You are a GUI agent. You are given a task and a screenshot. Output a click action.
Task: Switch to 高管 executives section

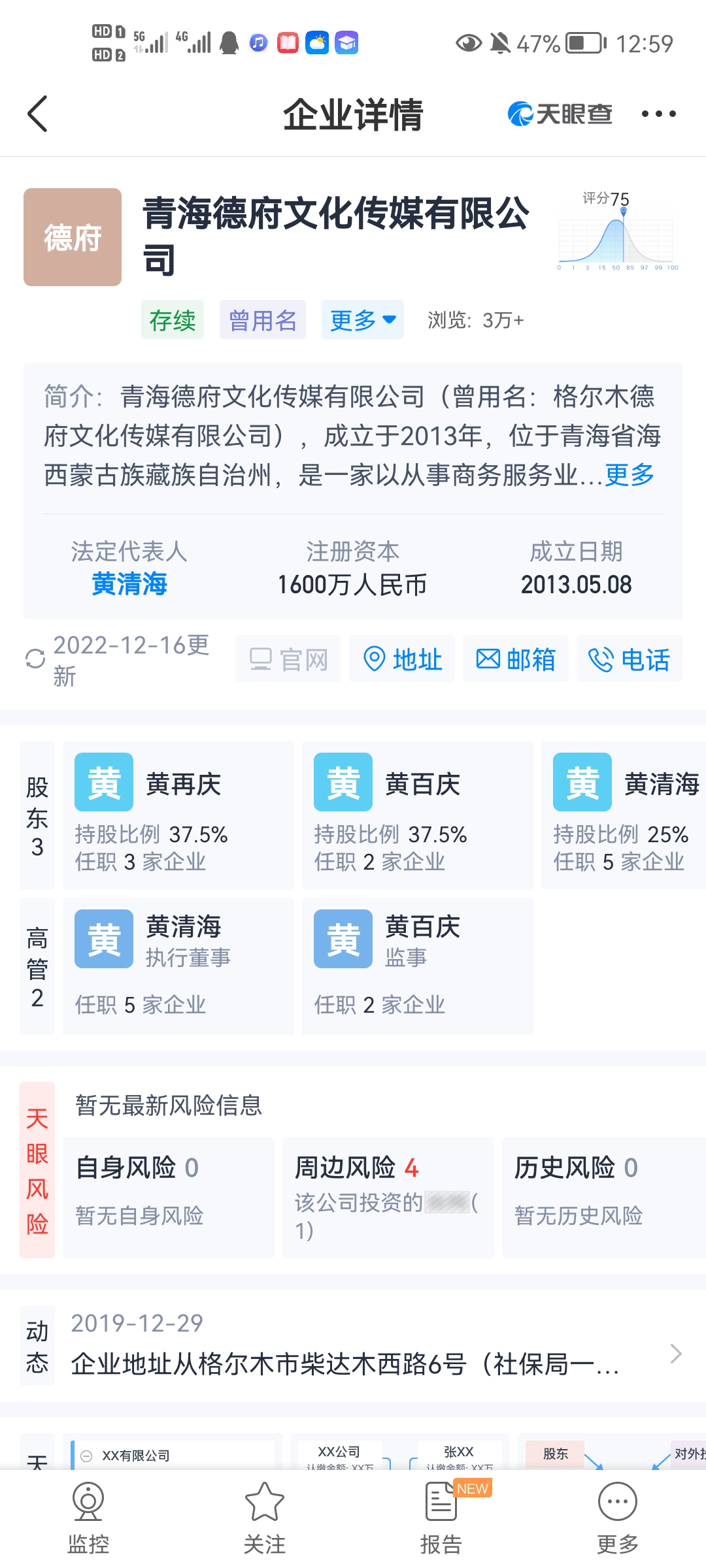point(37,966)
